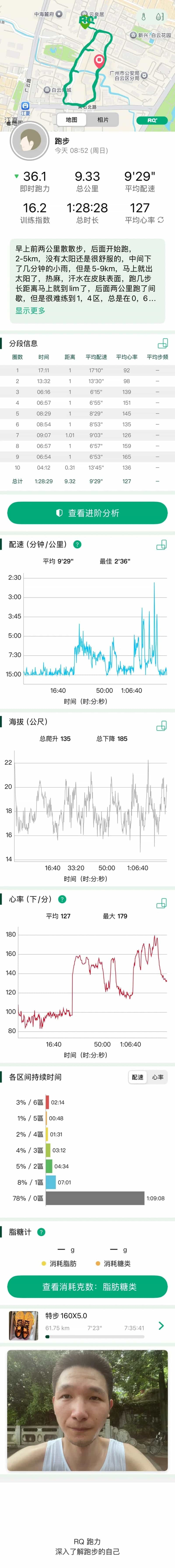Open 查看进阶分析

click(87, 513)
